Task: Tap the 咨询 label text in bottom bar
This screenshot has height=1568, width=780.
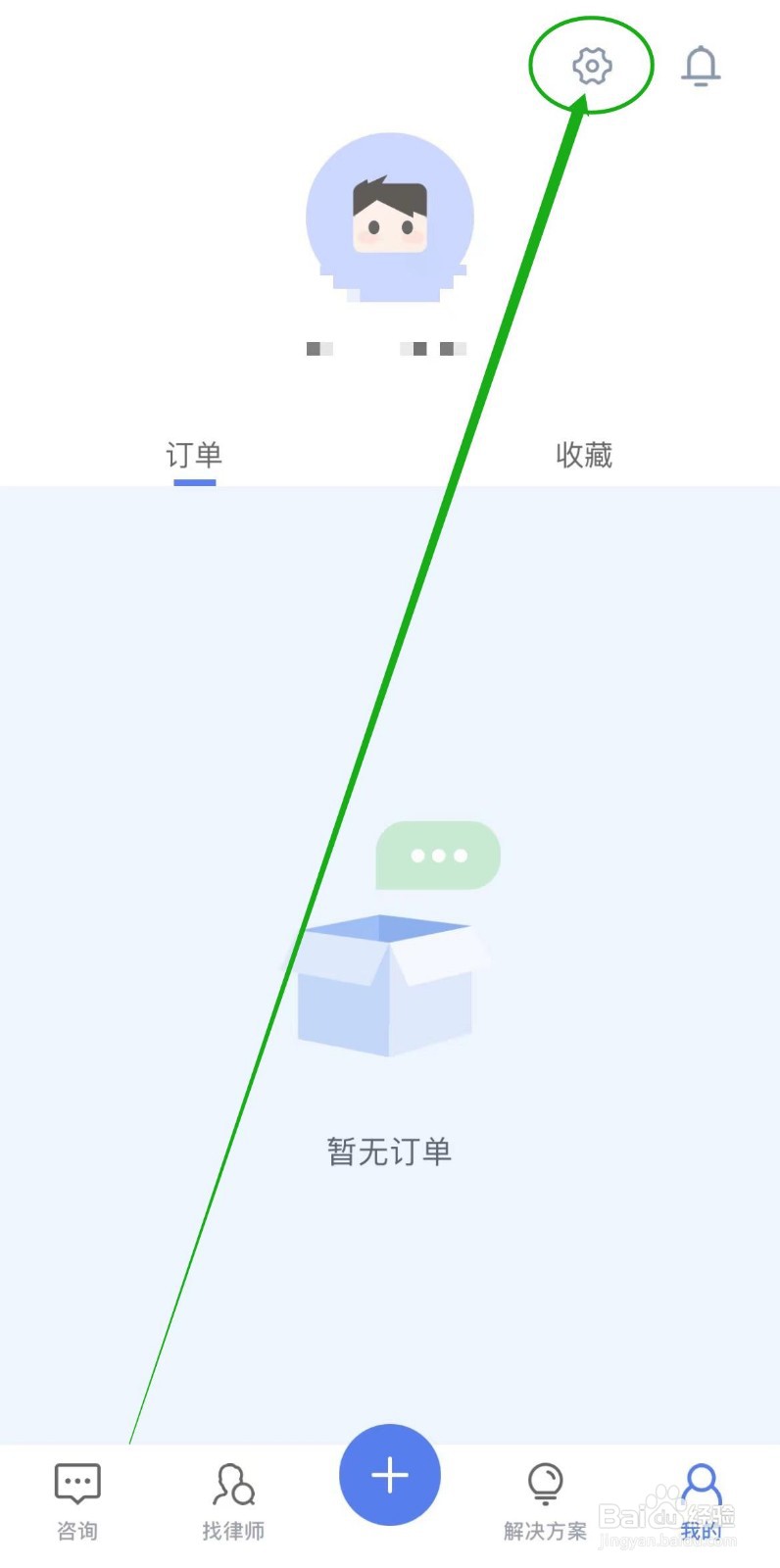Action: coord(76,1529)
